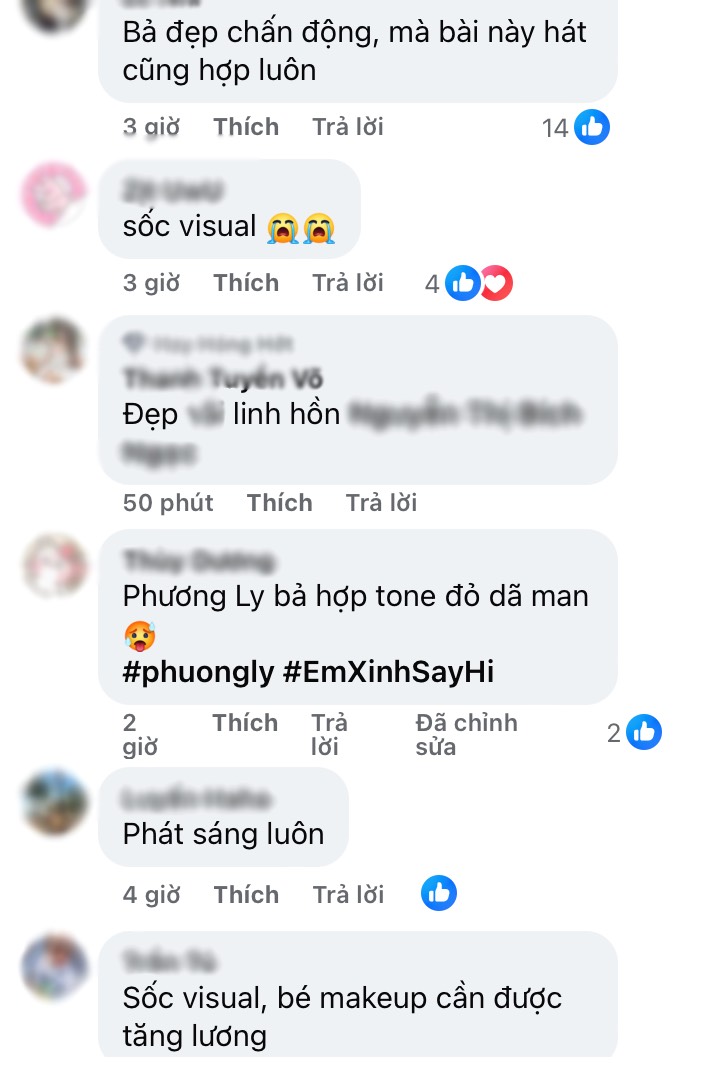The image size is (702, 1076).
Task: Reply to the "sốc visual" comment
Action: click(x=347, y=283)
